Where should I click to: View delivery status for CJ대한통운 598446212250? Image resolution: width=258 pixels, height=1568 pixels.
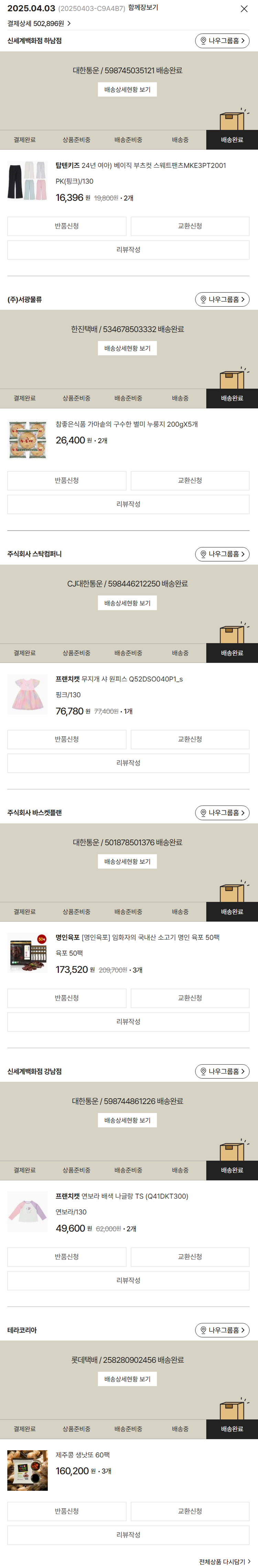pos(128,603)
